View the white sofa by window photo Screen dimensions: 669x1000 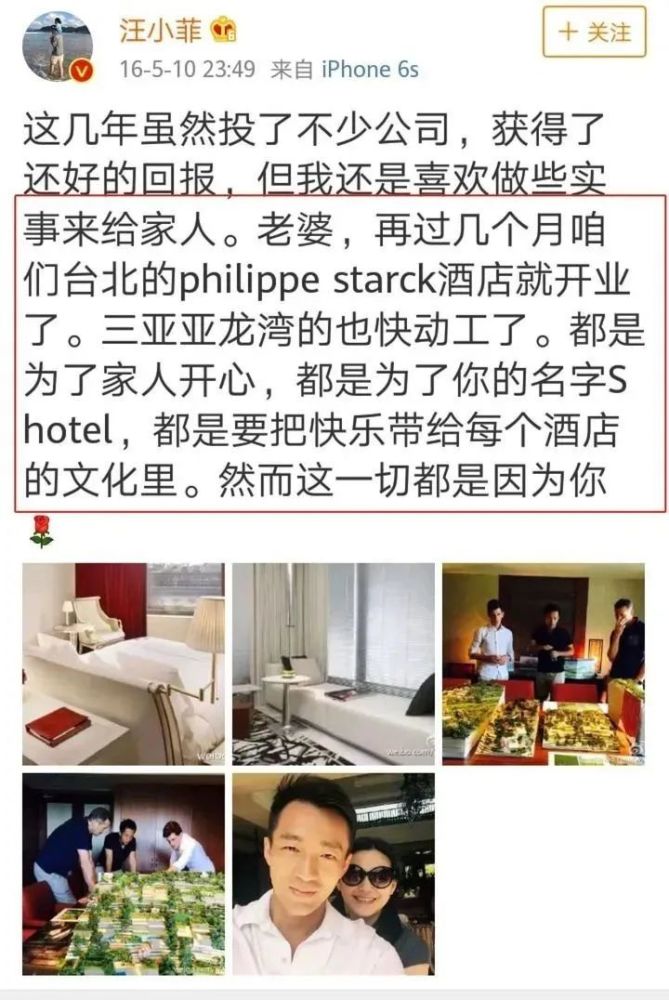click(x=333, y=664)
